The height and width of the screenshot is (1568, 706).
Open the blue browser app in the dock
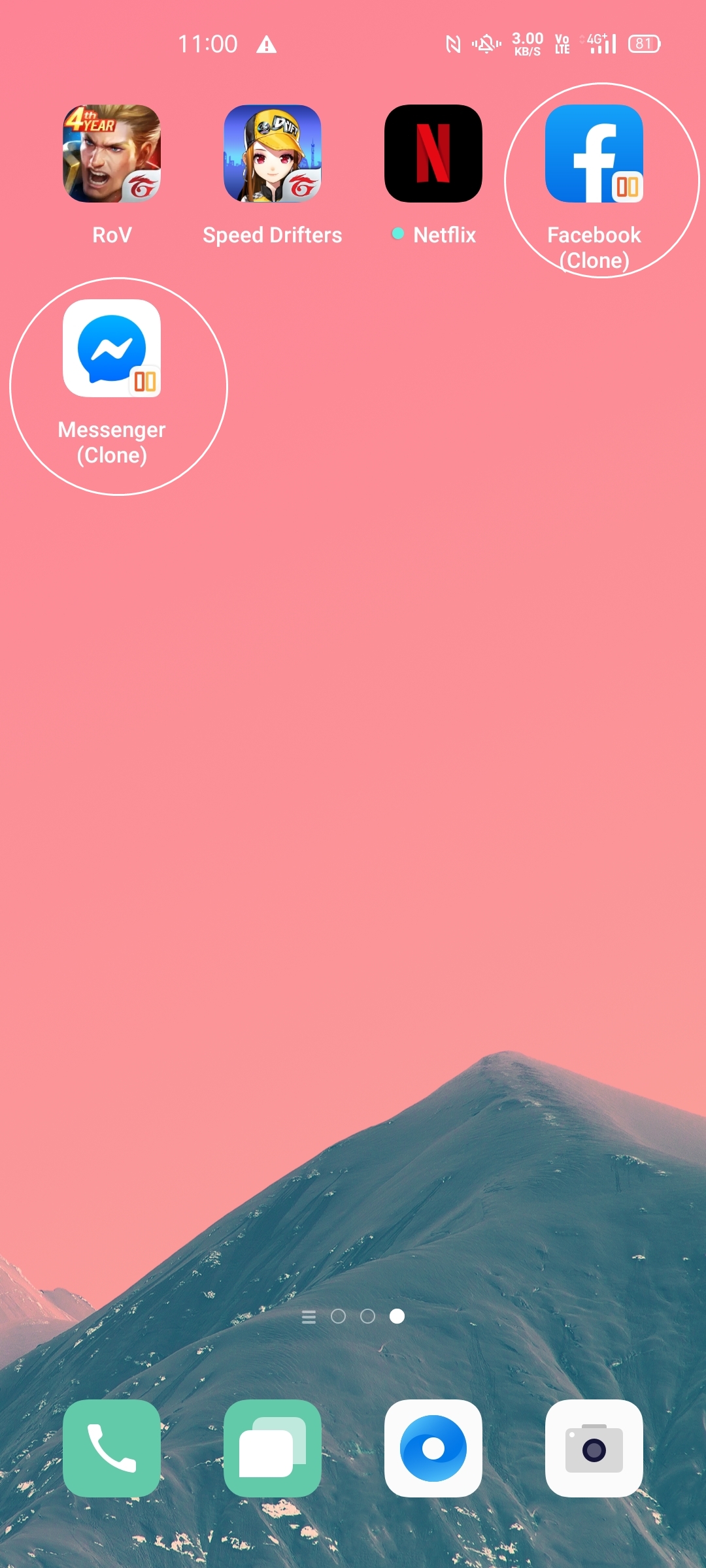tap(433, 1448)
